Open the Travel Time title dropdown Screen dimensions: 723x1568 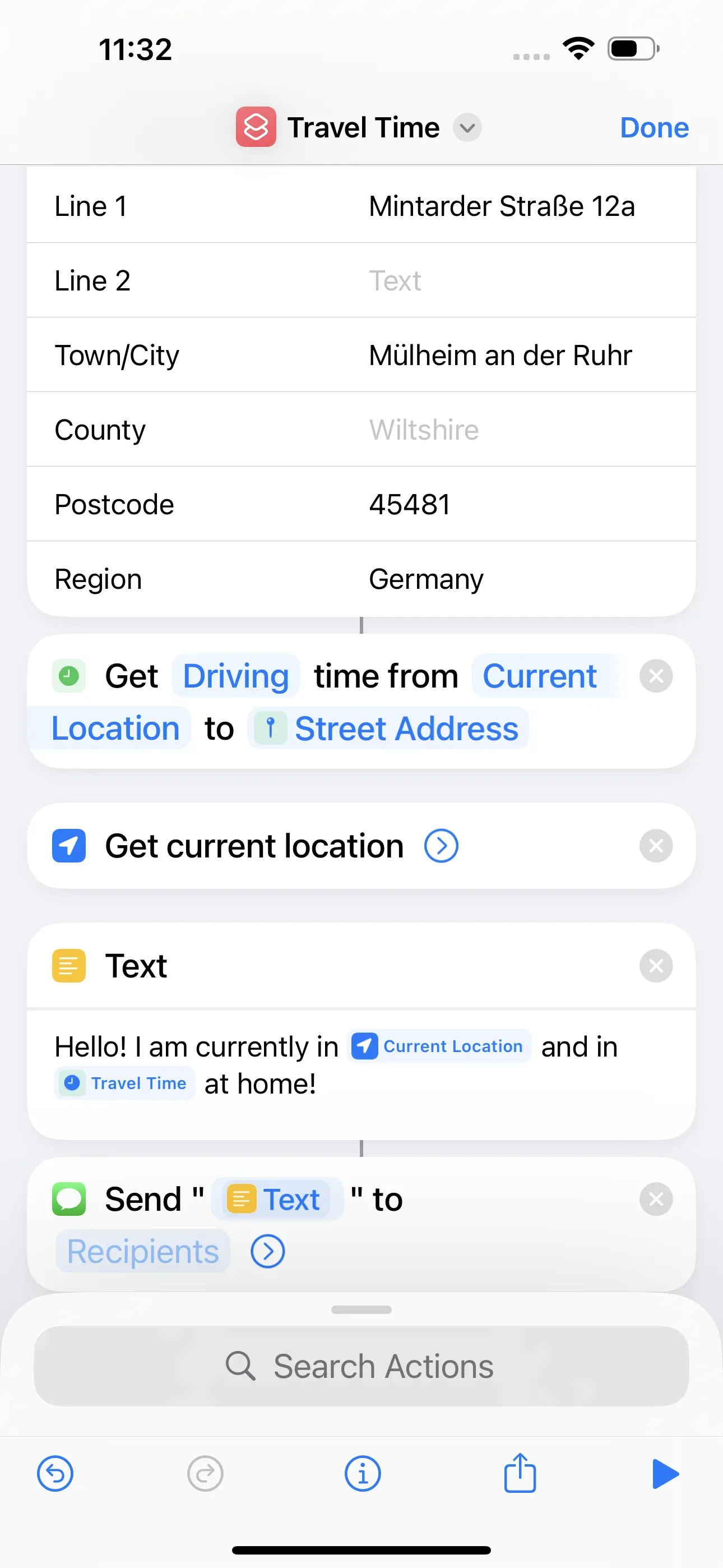point(467,128)
